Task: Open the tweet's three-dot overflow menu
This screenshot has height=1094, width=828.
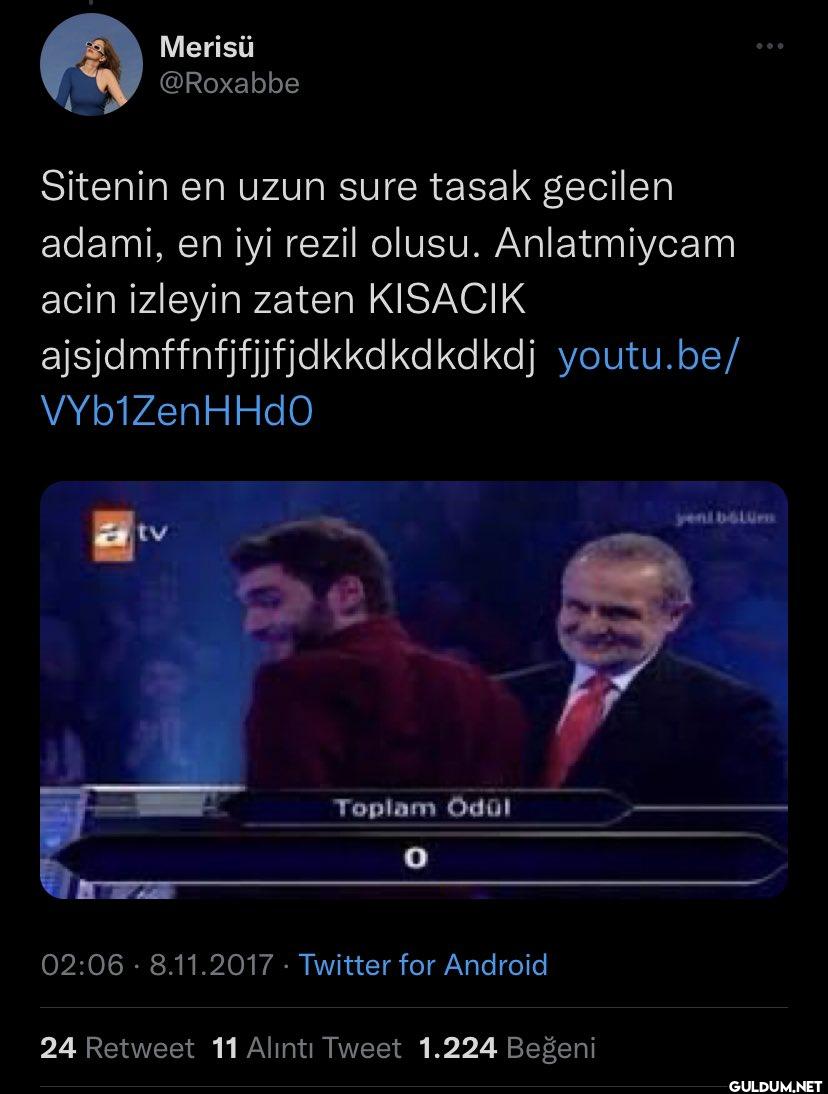Action: tap(769, 48)
